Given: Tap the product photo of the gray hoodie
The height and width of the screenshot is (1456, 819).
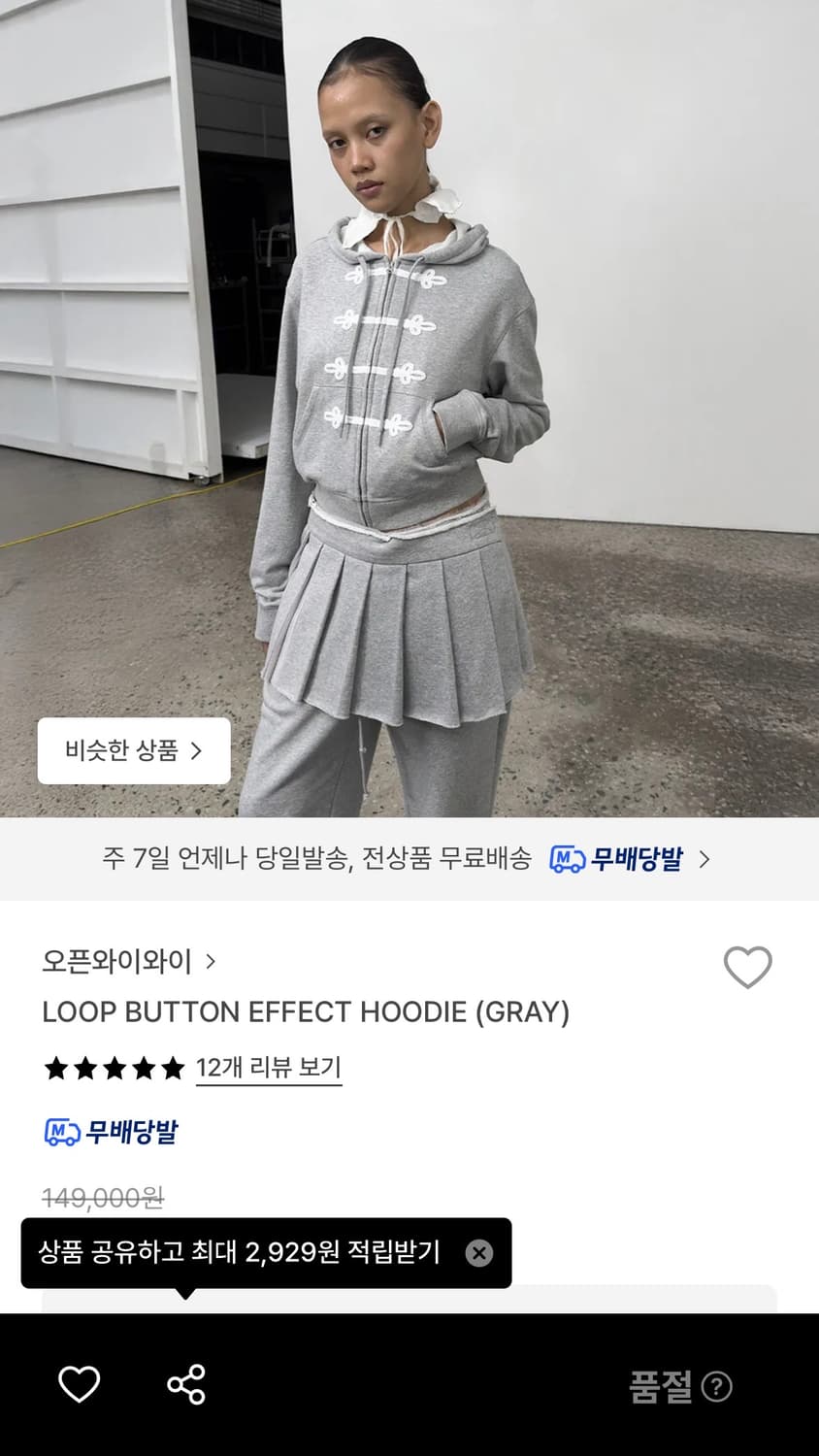Looking at the screenshot, I should [x=408, y=388].
